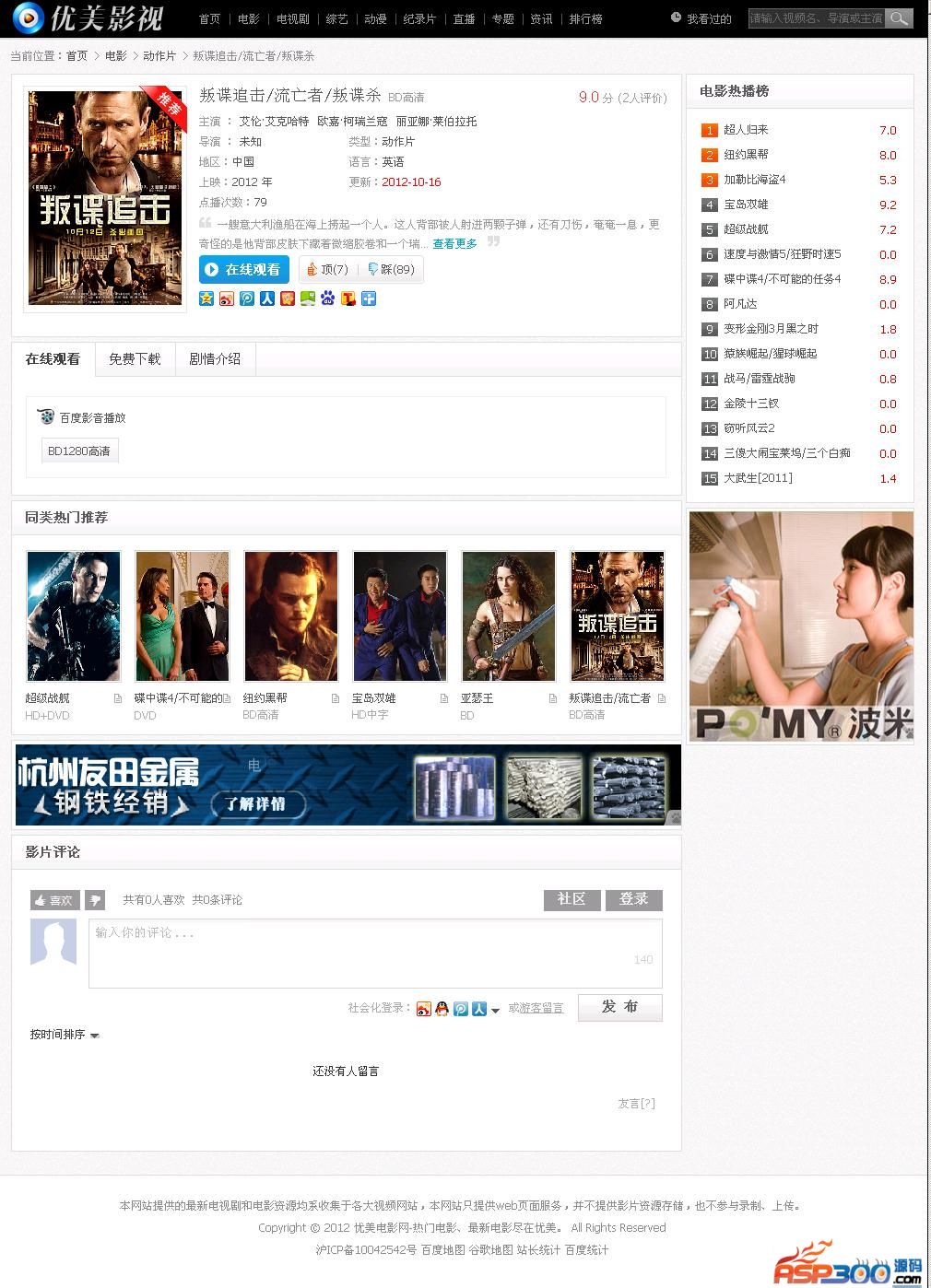Focus the comment text box
Viewport: 931px width, 1288px height.
click(x=374, y=952)
